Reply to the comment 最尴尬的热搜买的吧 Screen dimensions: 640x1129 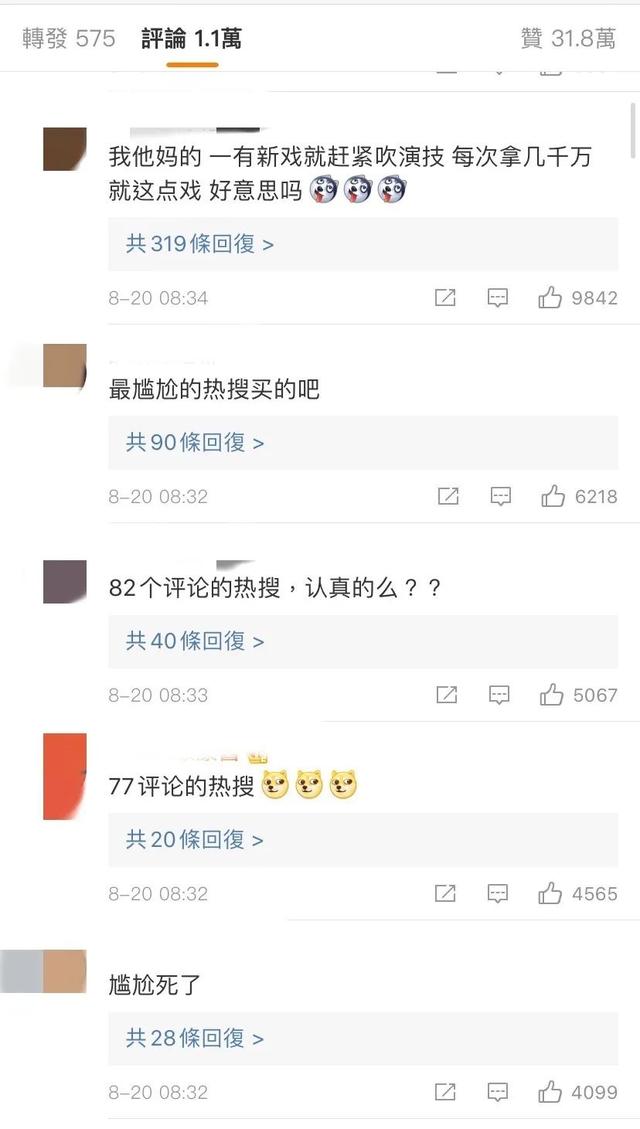pyautogui.click(x=500, y=496)
